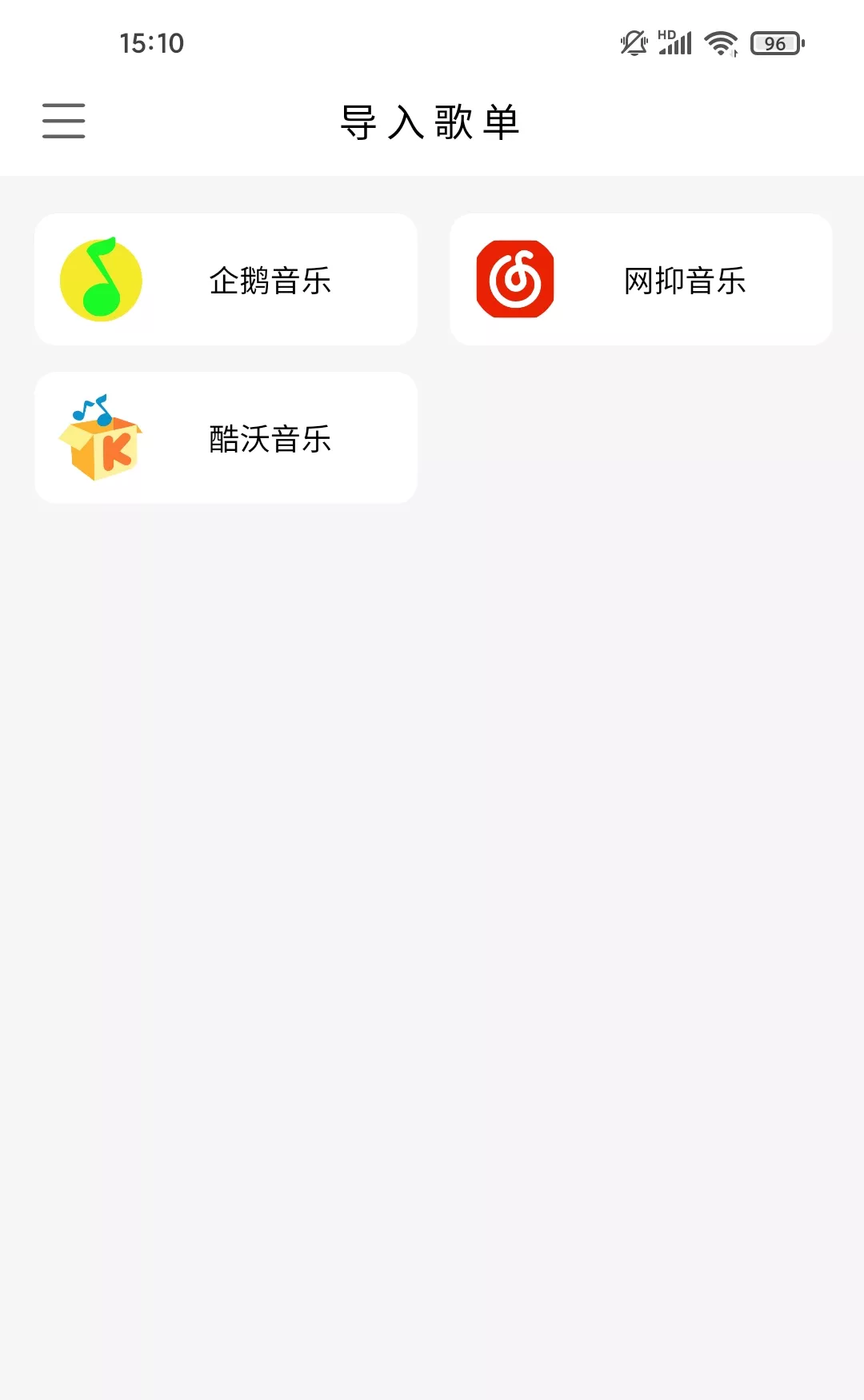Click the 酷沃音乐 text label
The image size is (864, 1400).
click(x=270, y=439)
